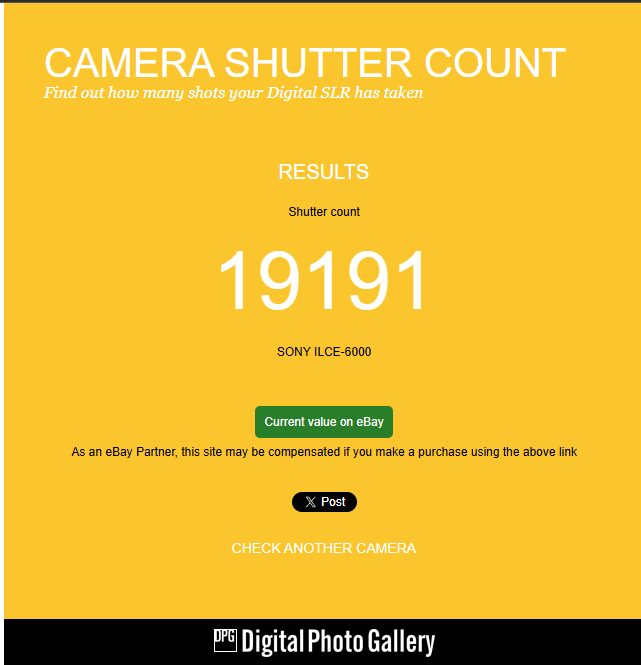Screen dimensions: 641x665
Task: Share result with X Post button
Action: 324,502
